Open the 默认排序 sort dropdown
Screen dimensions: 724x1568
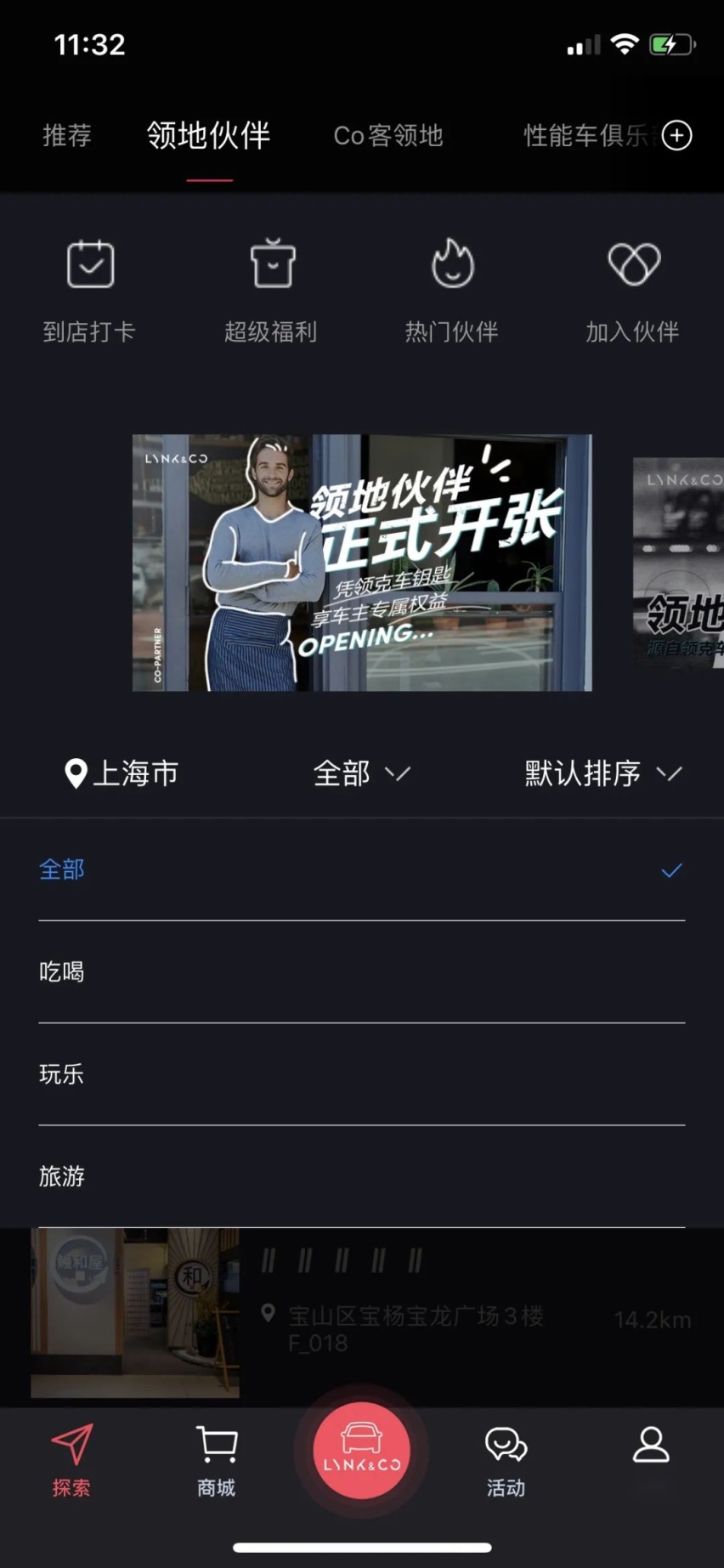602,773
